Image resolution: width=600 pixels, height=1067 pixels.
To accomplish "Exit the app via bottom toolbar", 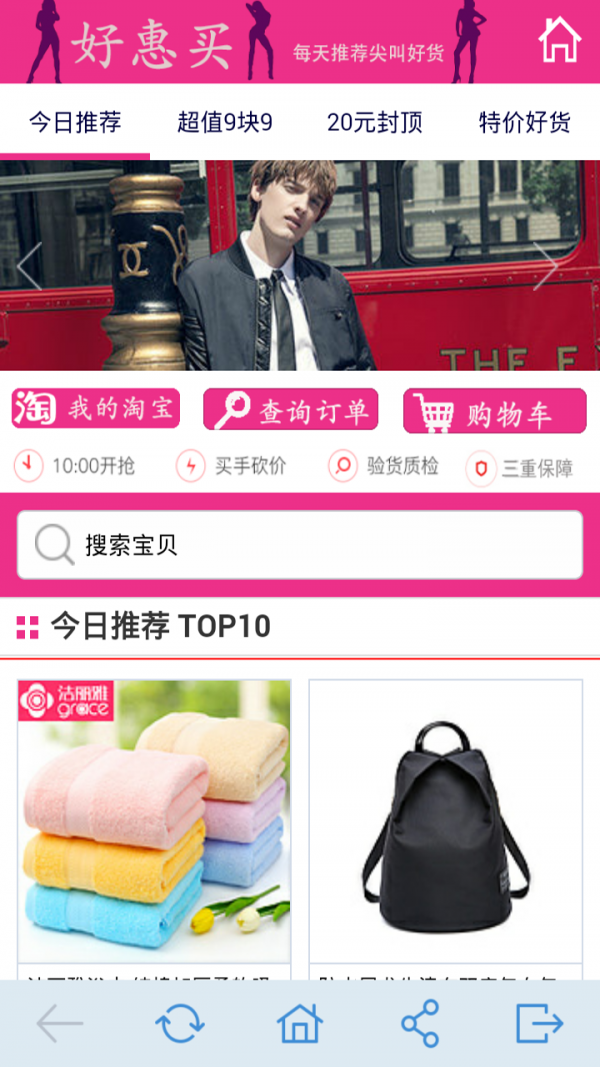I will click(540, 1024).
